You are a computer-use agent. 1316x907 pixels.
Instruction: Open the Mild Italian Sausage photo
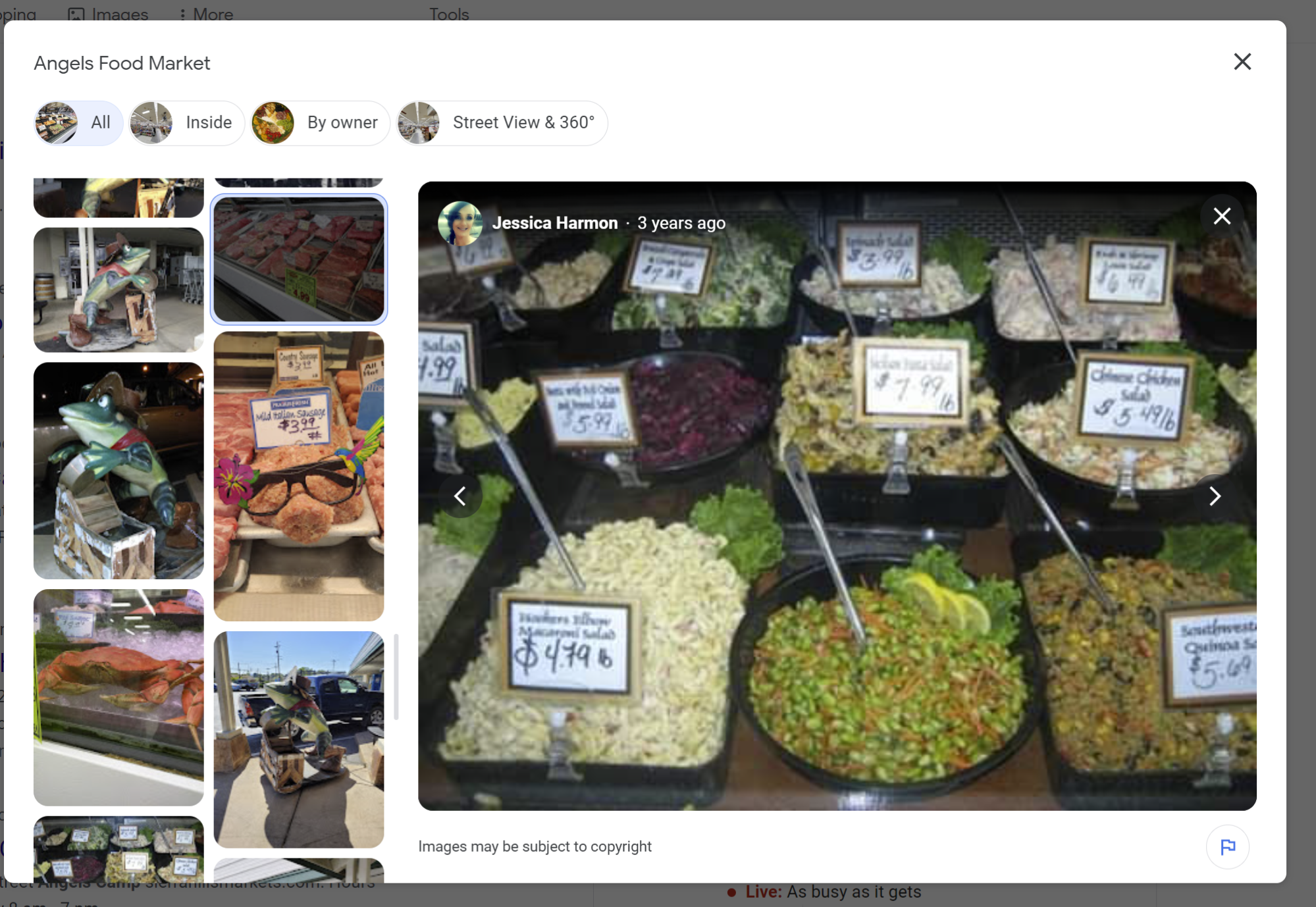[x=299, y=476]
